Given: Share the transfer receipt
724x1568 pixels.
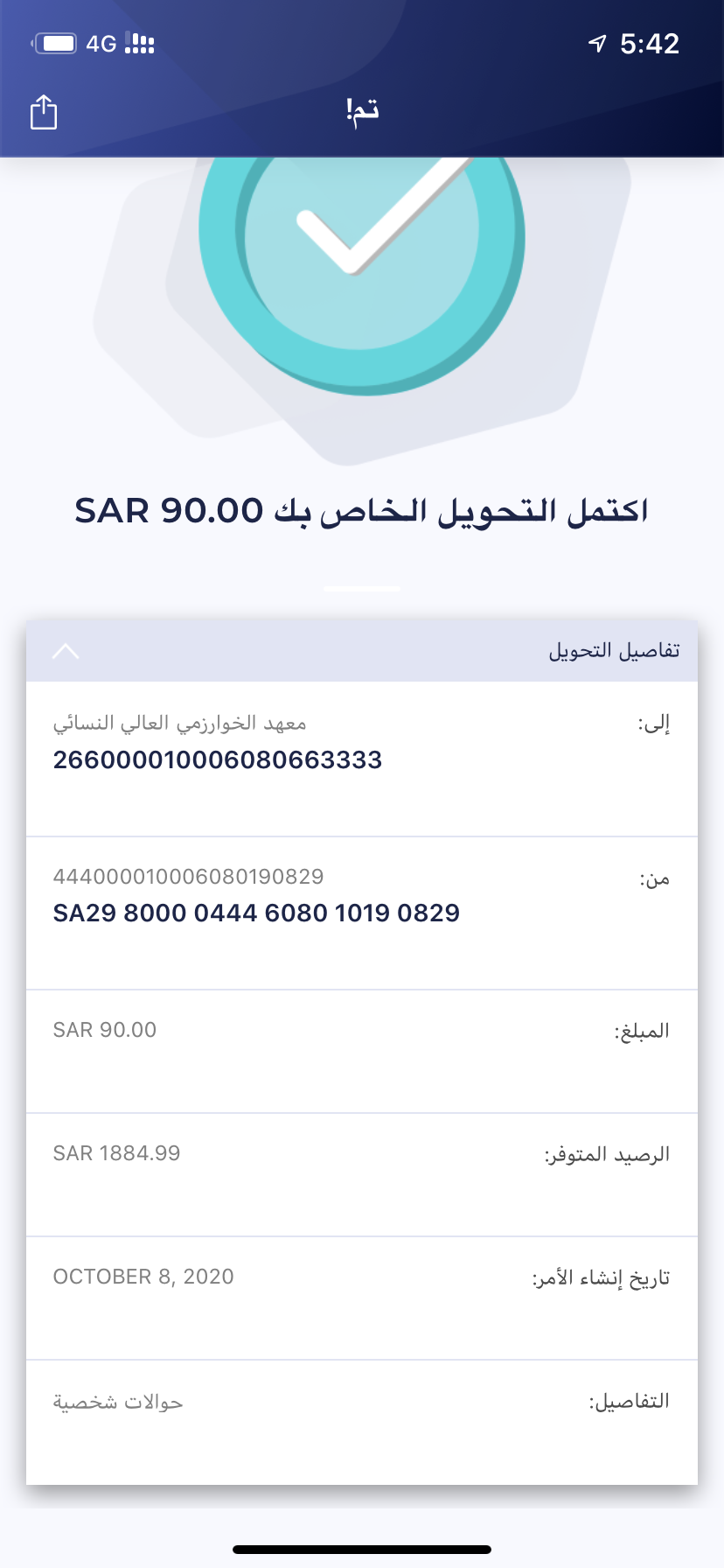Looking at the screenshot, I should [x=44, y=112].
